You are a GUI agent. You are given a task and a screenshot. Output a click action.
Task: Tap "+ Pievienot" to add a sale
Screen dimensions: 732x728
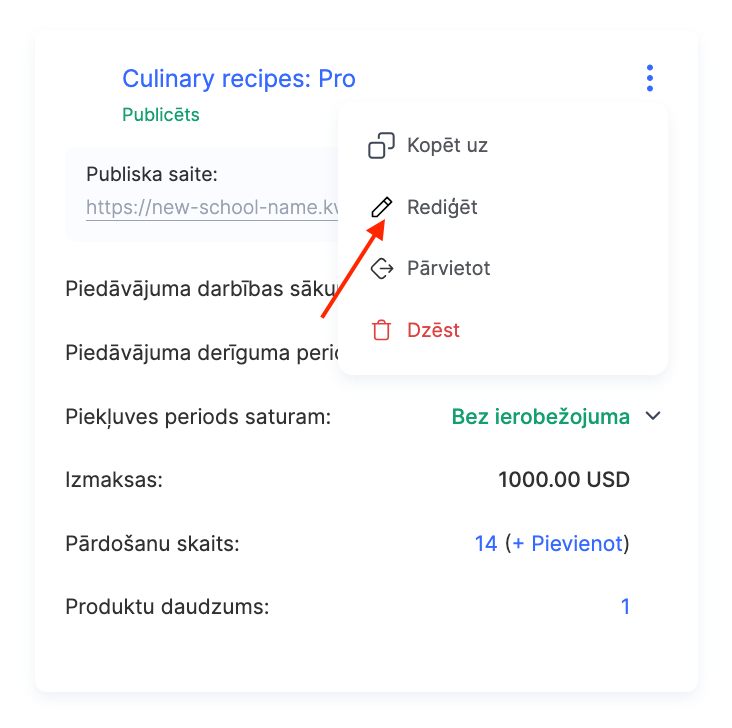(x=568, y=544)
